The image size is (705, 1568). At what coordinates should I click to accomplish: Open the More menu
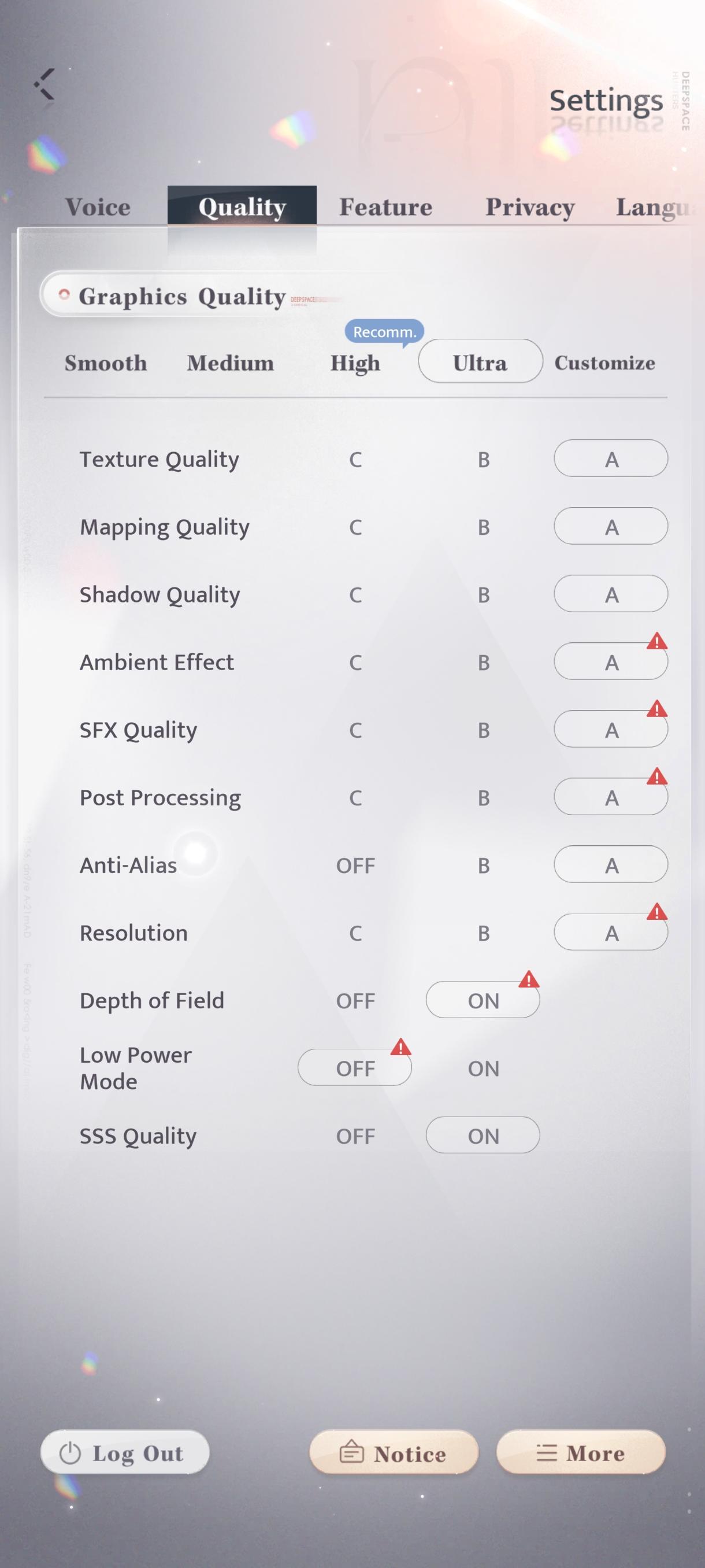click(580, 1453)
